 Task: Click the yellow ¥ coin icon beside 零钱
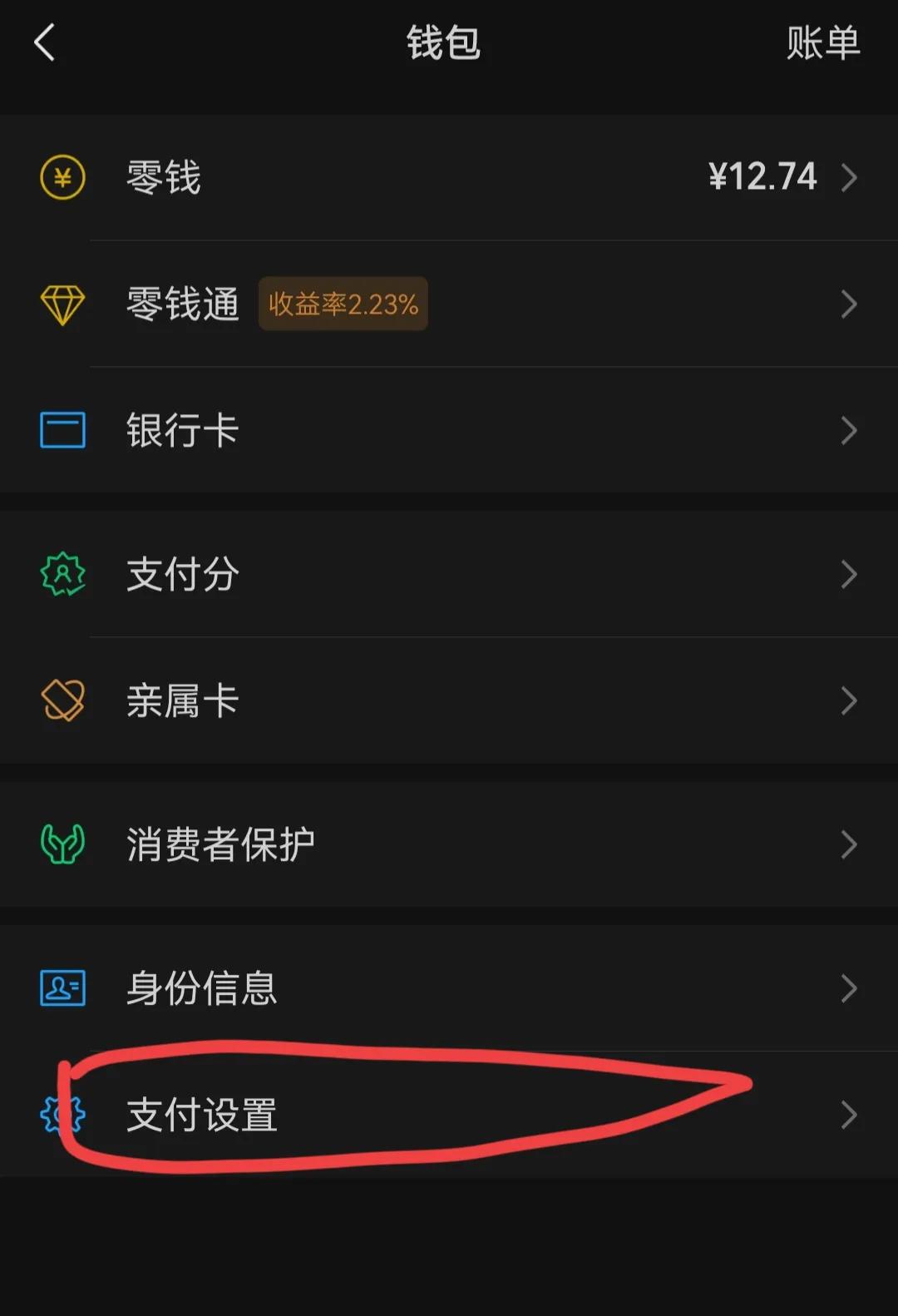[x=62, y=176]
